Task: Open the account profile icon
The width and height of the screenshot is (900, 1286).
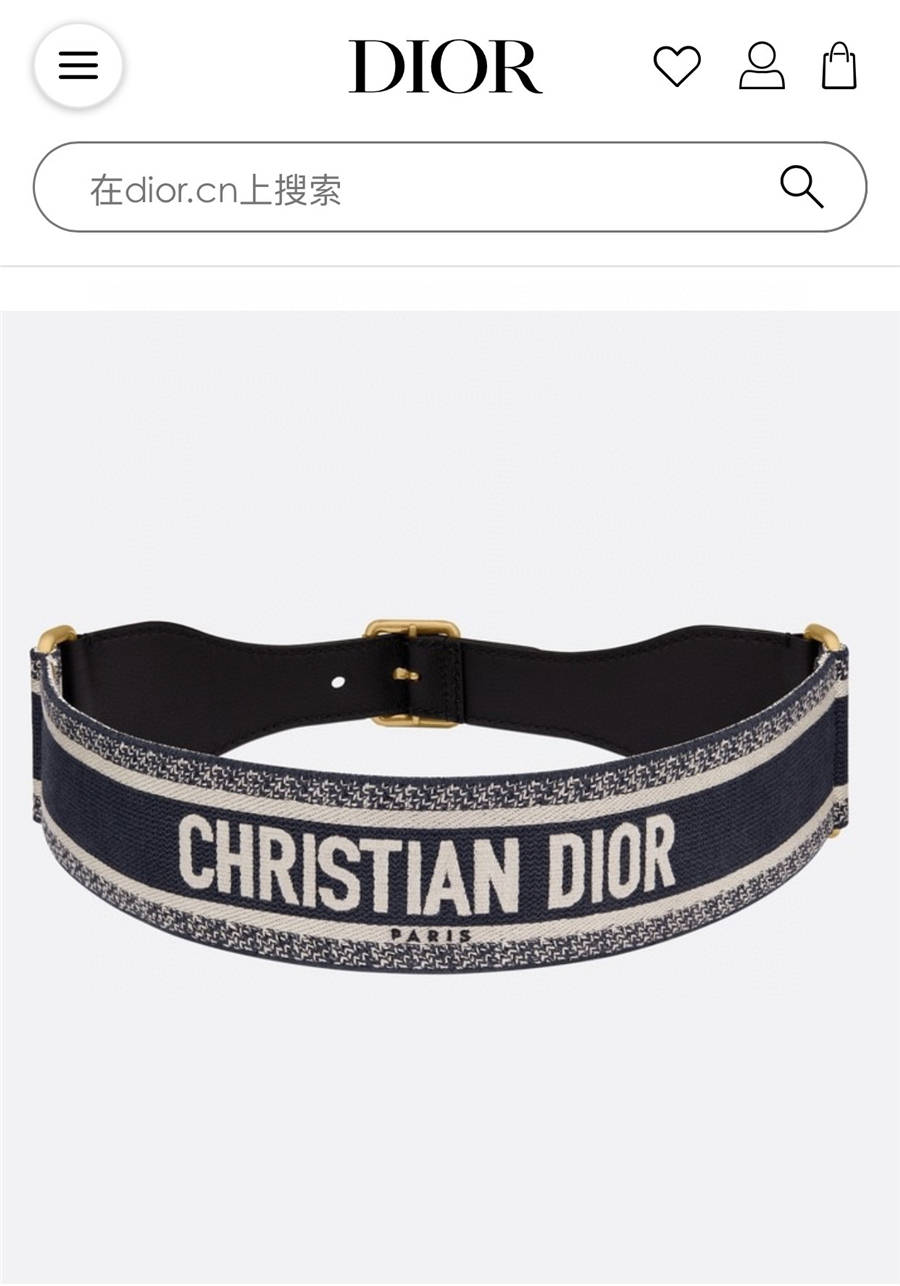Action: [x=762, y=66]
